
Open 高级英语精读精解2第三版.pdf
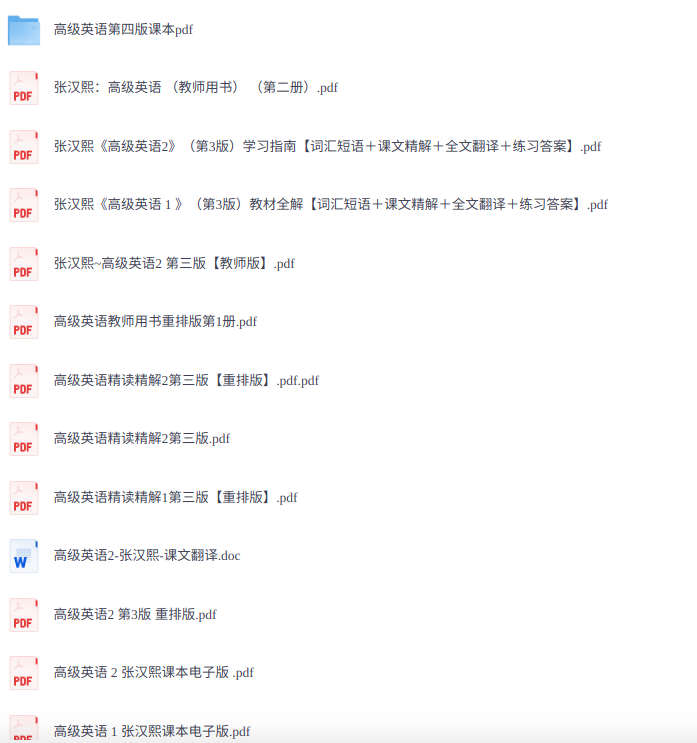[x=142, y=439]
